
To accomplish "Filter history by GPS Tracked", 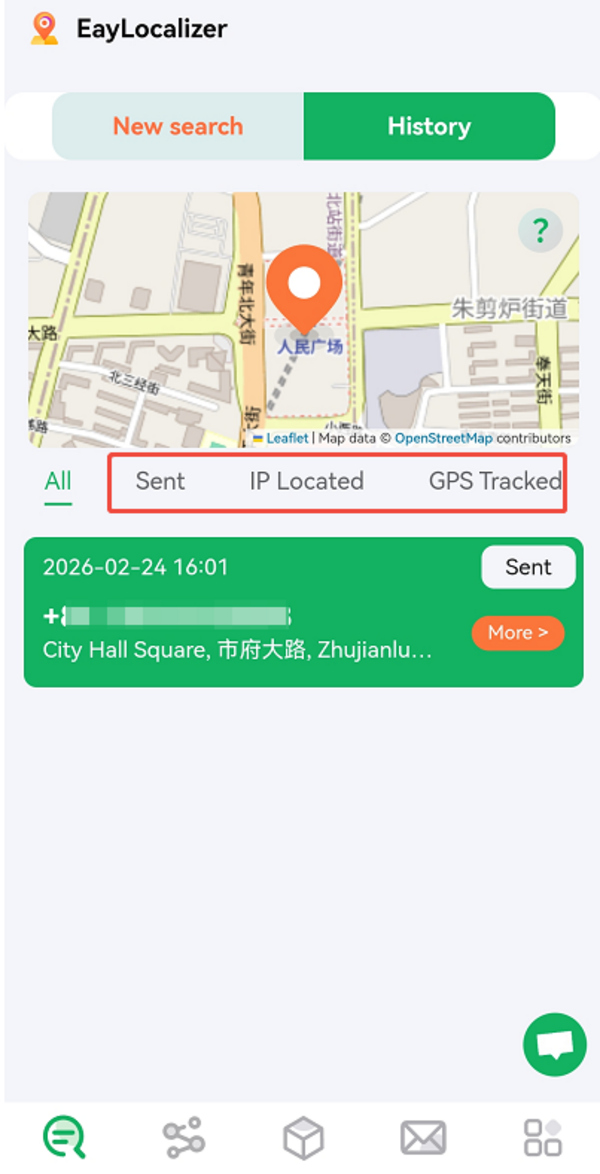I will pos(495,481).
